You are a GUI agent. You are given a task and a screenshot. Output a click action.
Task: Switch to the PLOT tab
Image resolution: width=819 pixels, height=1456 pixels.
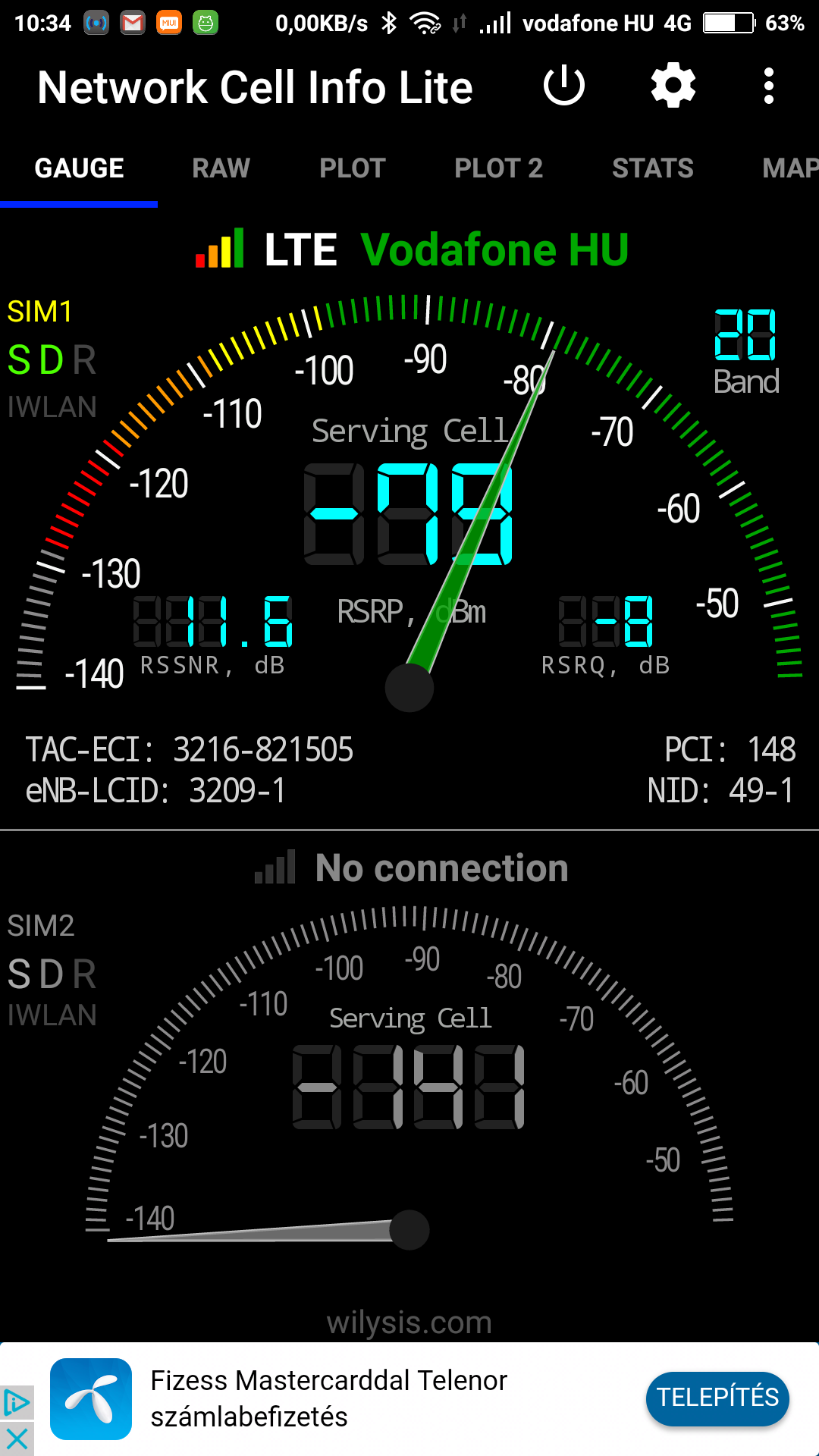pyautogui.click(x=353, y=168)
